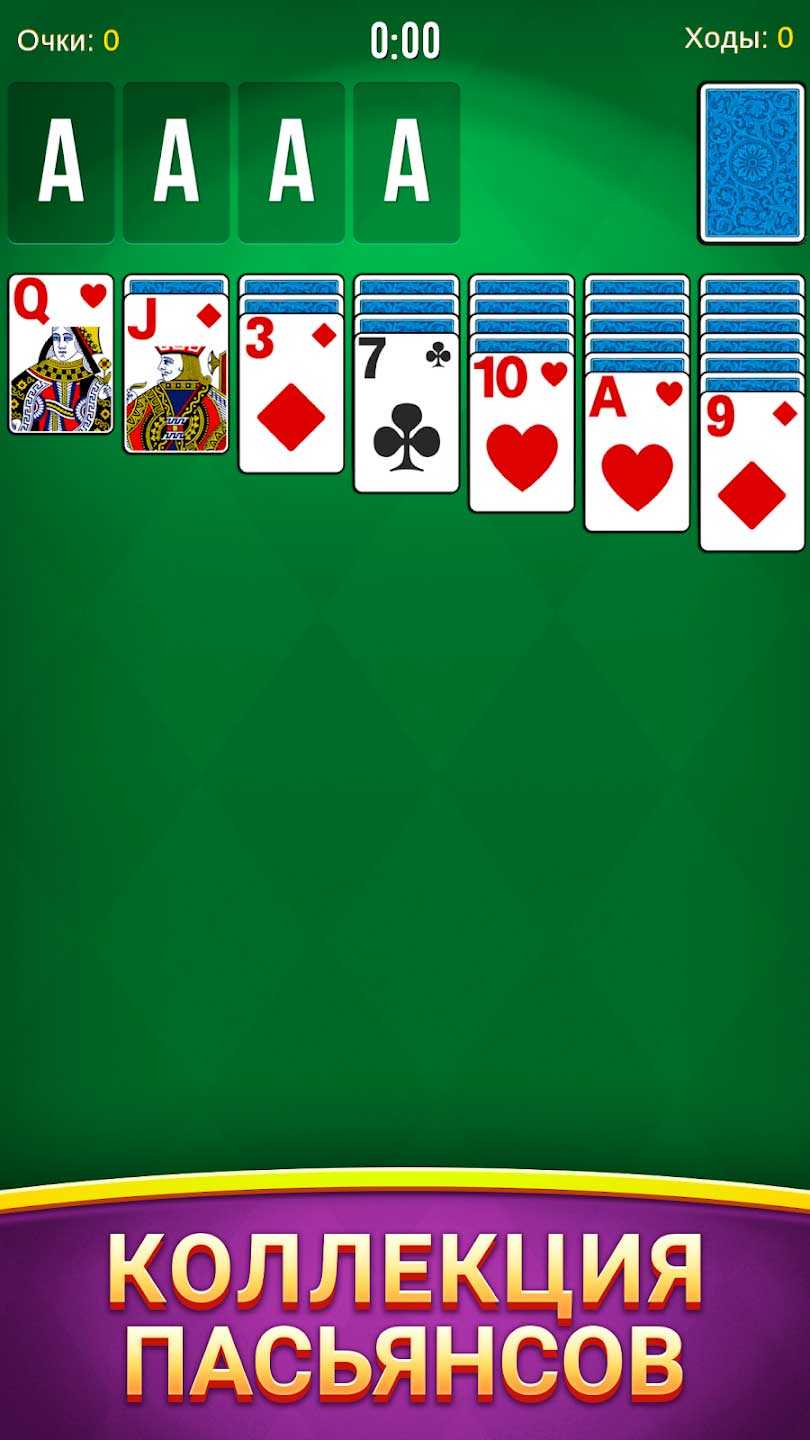Viewport: 810px width, 1440px height.
Task: Draw a card from the stock deck
Action: 751,163
